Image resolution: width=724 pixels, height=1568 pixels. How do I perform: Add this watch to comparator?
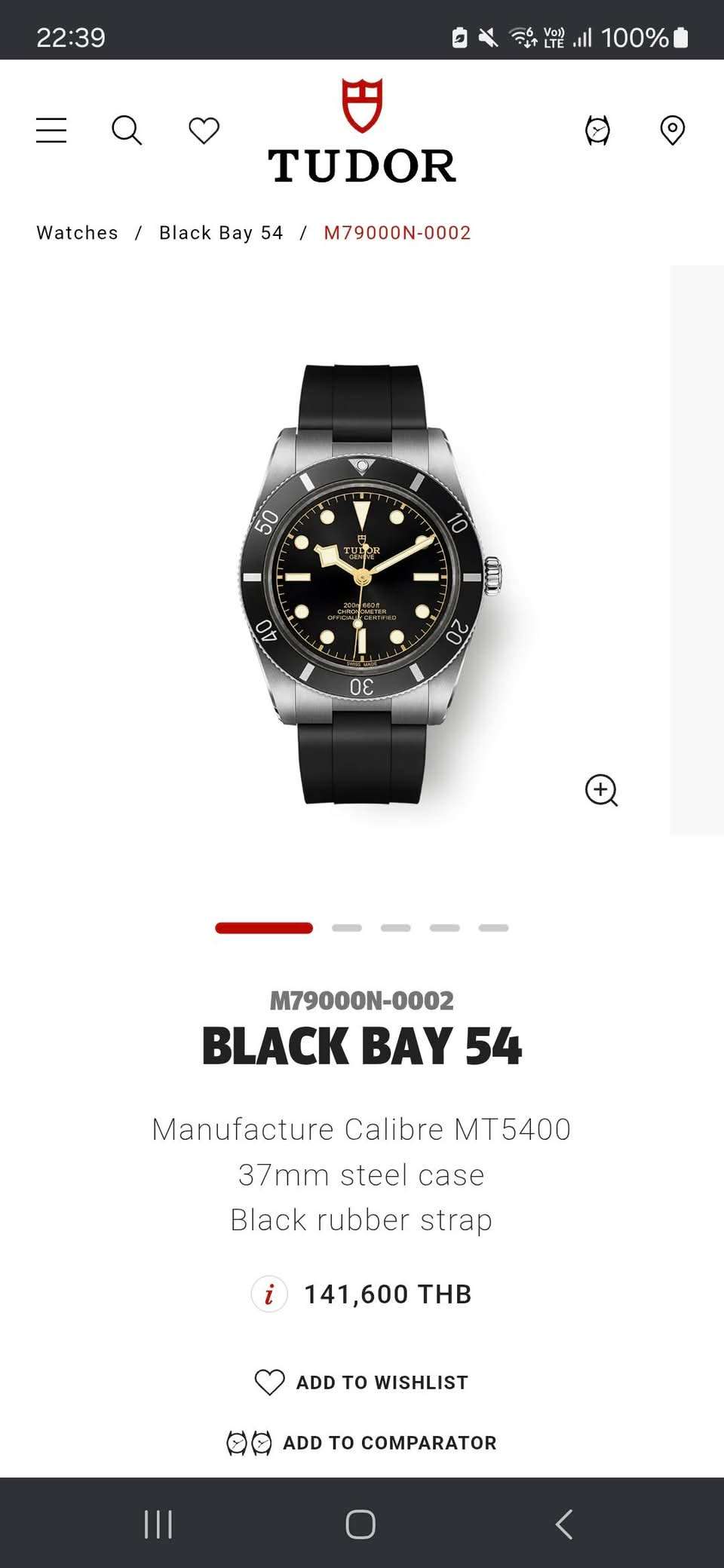coord(362,1443)
